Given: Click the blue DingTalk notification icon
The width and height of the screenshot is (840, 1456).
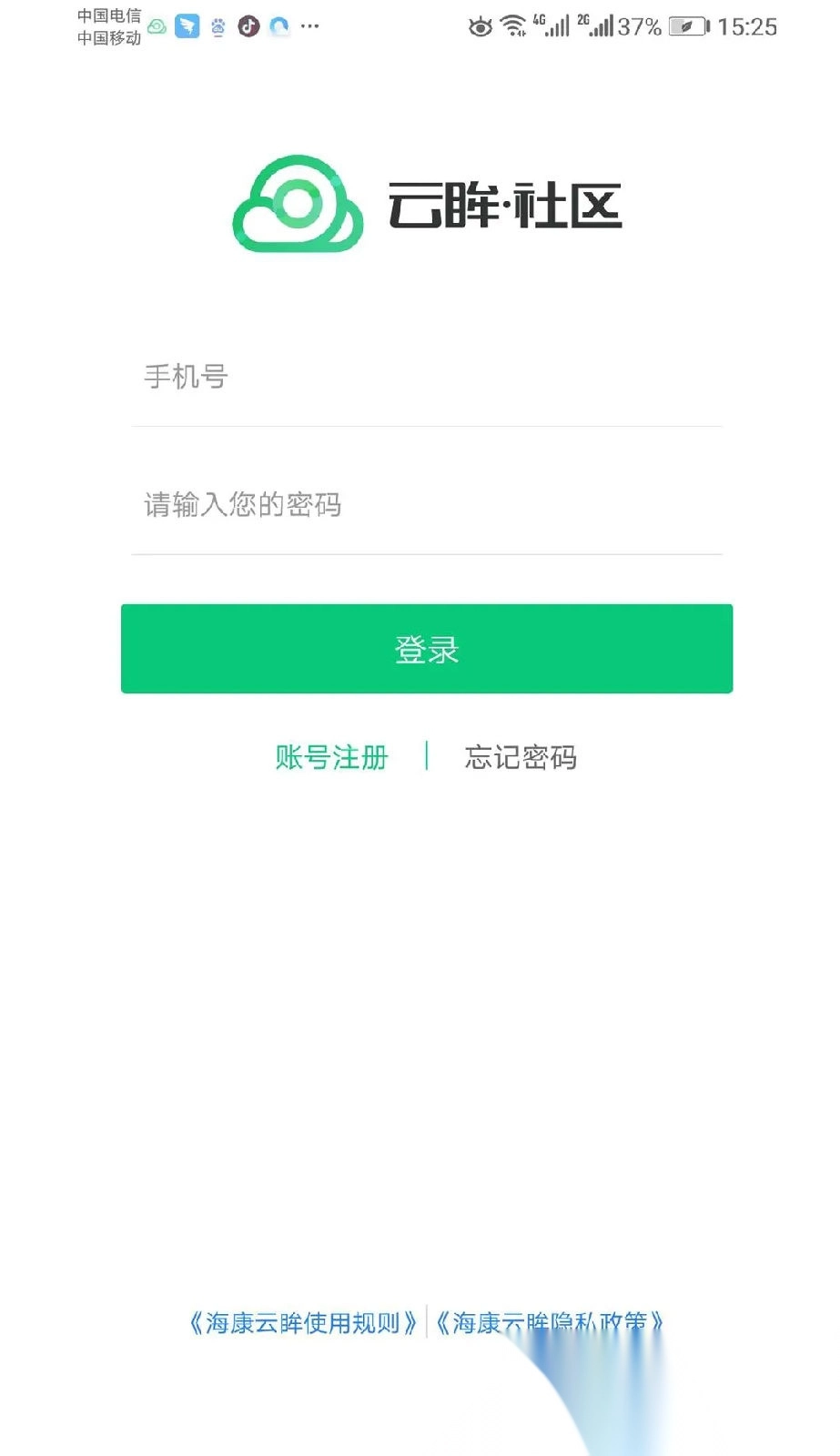Looking at the screenshot, I should tap(187, 25).
